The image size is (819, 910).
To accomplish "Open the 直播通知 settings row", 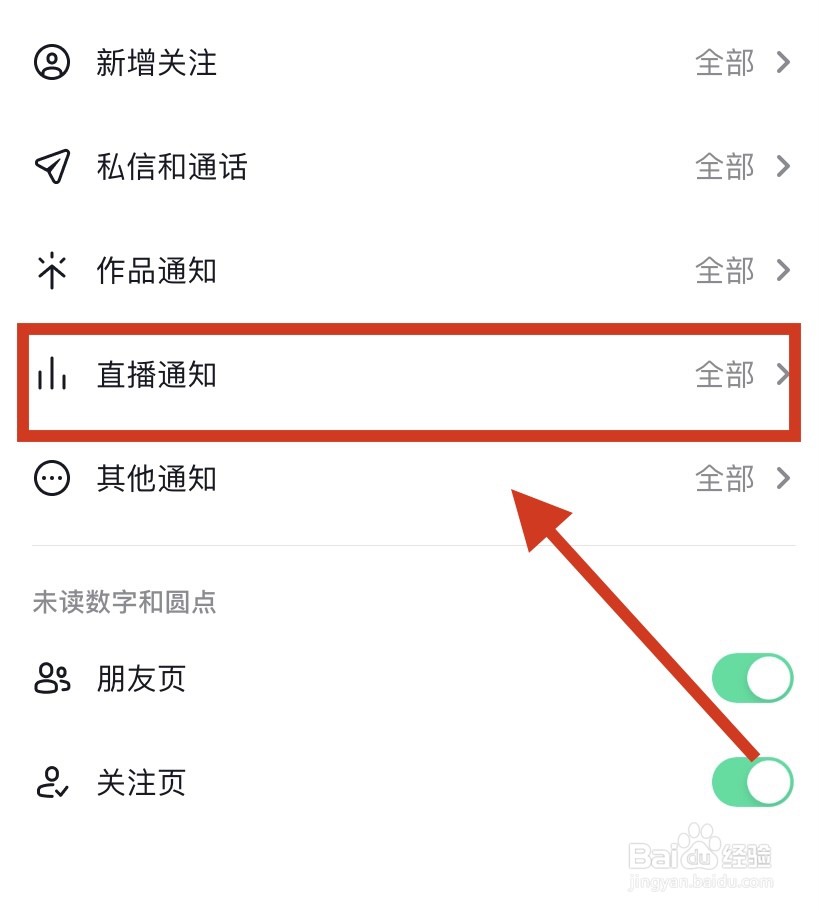I will click(400, 375).
